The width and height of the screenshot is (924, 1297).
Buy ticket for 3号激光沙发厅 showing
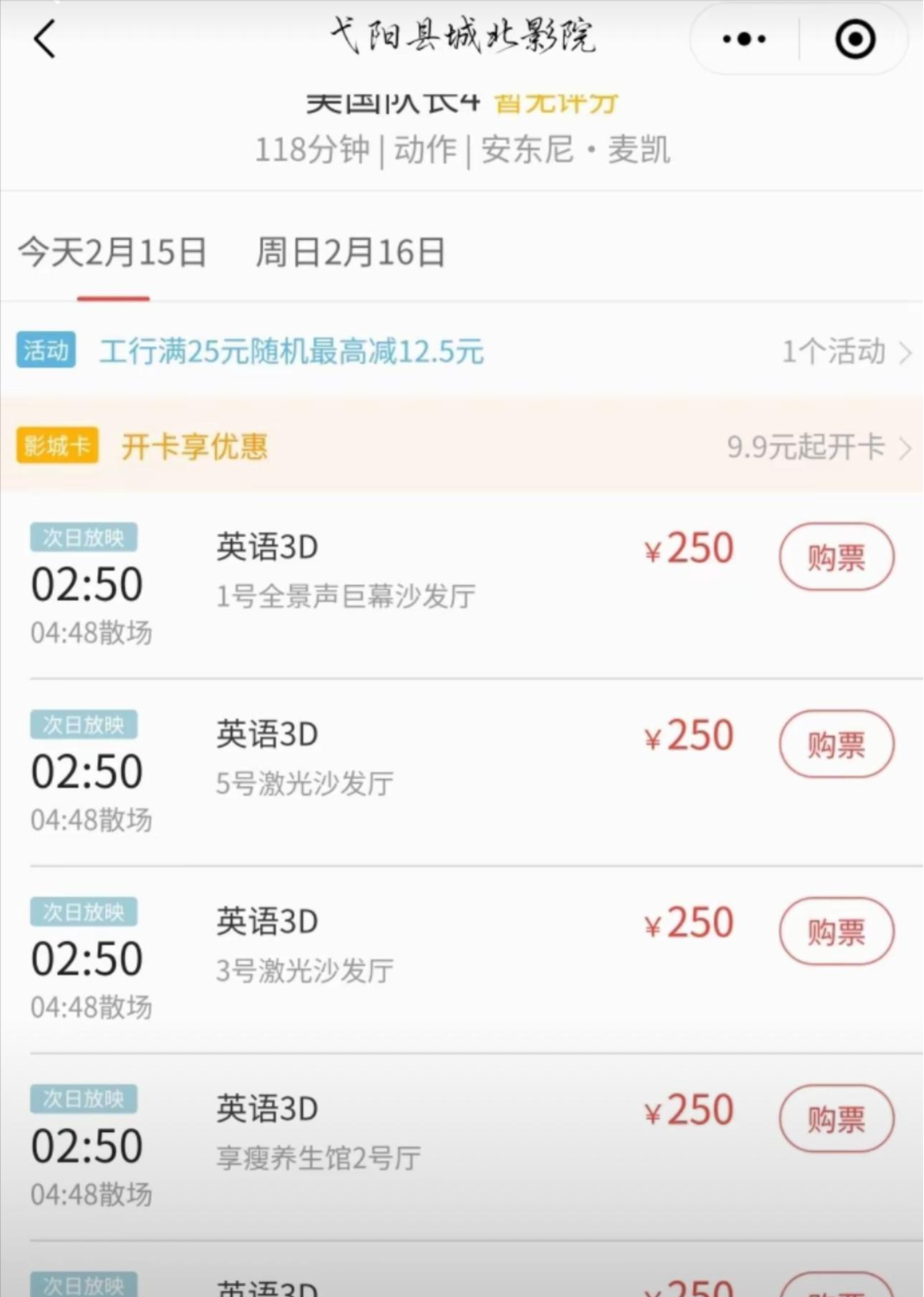coord(836,931)
